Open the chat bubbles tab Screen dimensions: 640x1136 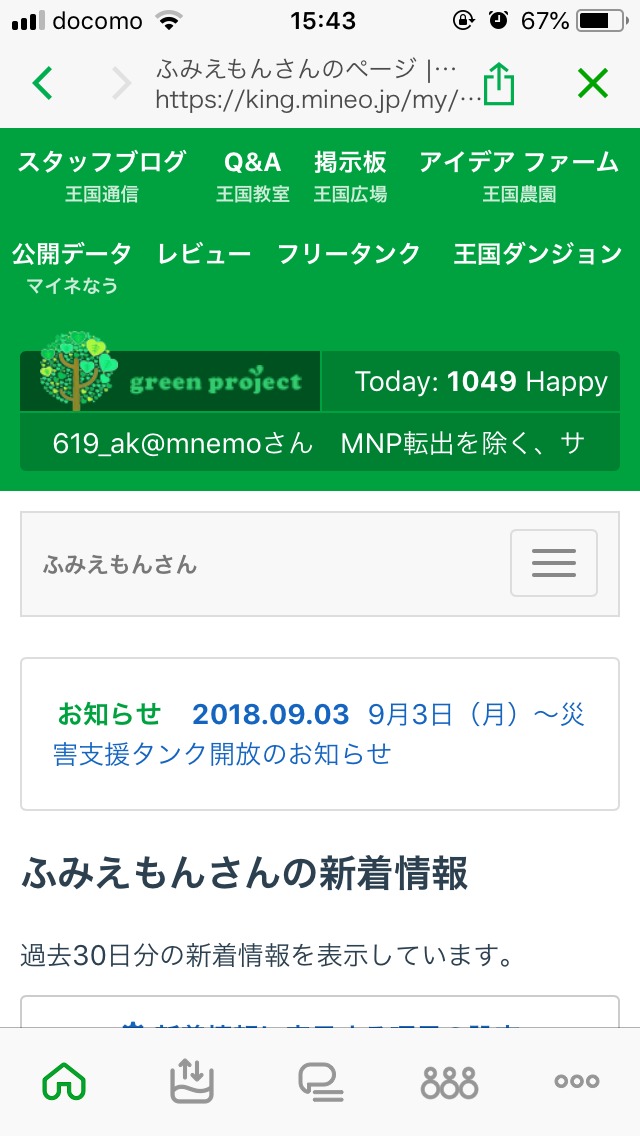(320, 1081)
